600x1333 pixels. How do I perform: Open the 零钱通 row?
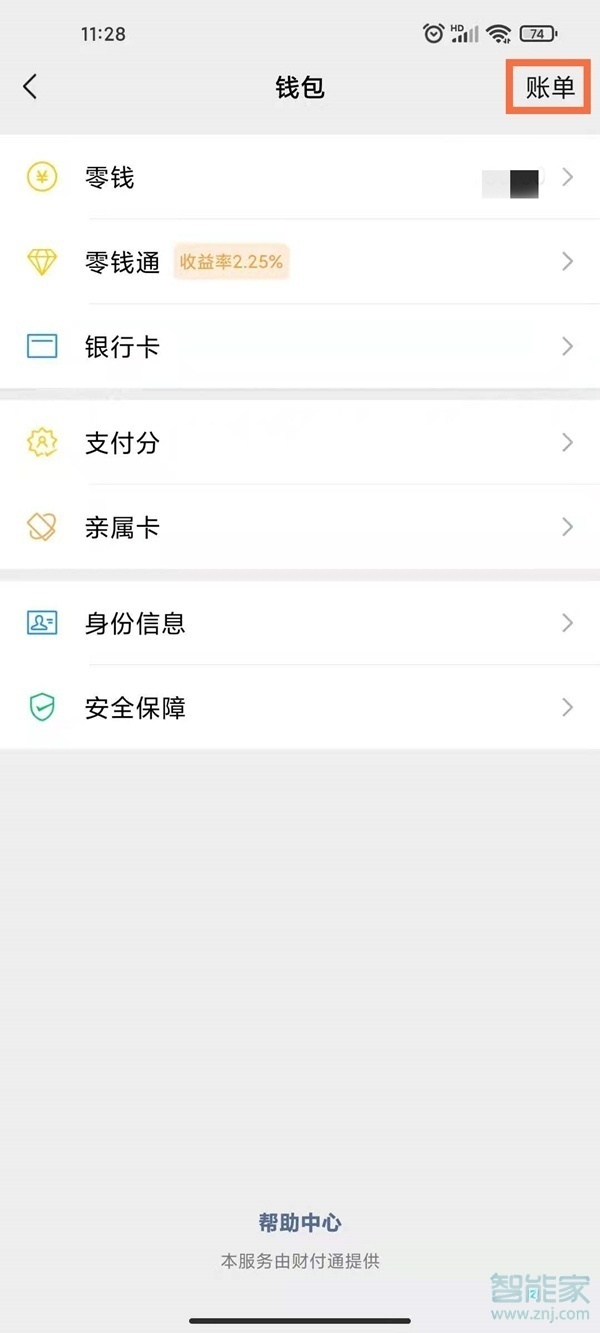click(300, 262)
